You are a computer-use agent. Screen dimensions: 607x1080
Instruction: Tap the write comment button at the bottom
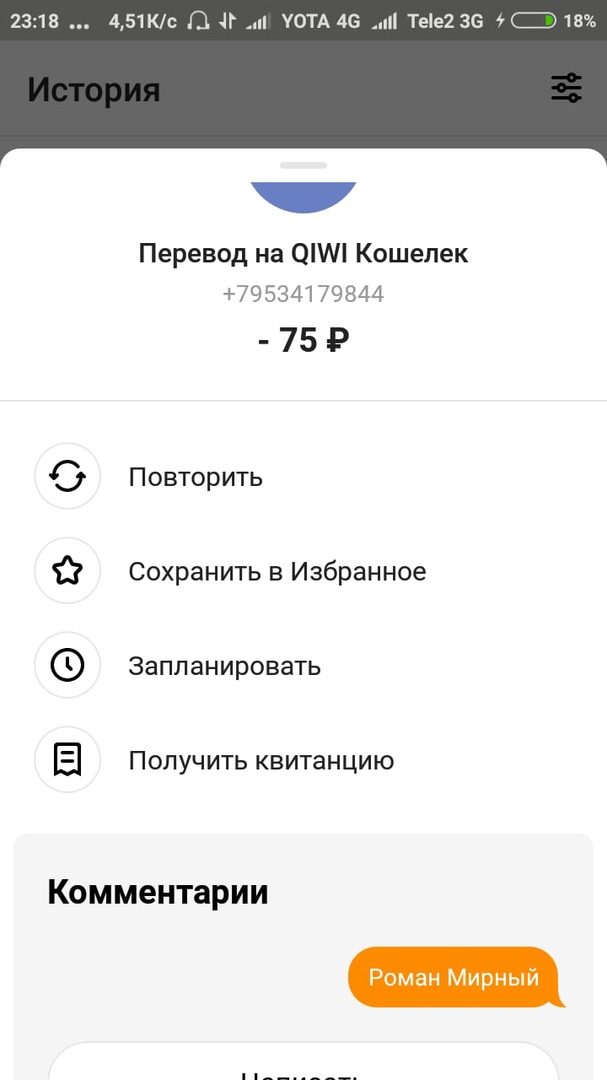click(302, 1064)
